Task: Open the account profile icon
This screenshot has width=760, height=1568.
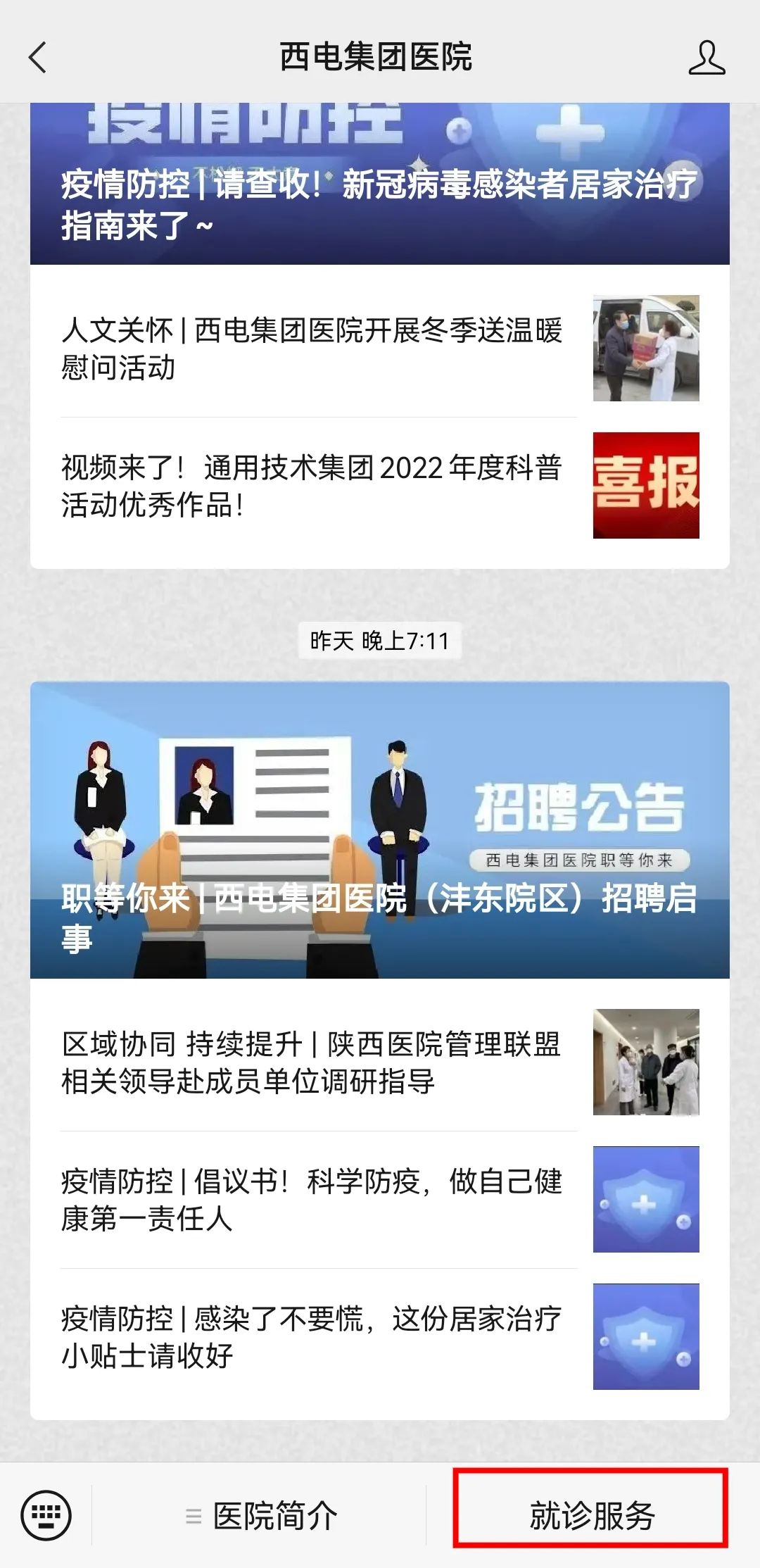Action: [707, 57]
